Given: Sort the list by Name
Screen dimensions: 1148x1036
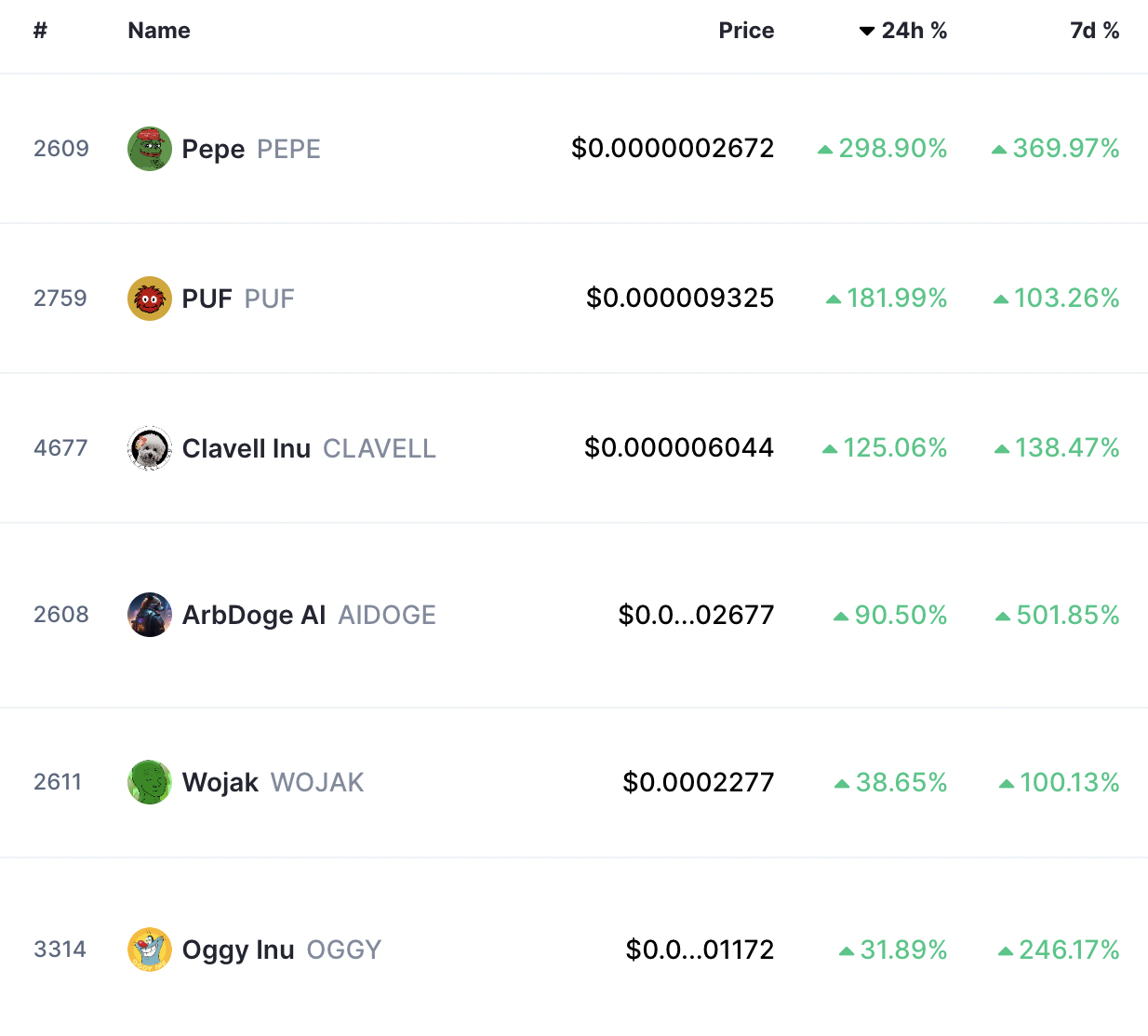Looking at the screenshot, I should coord(159,31).
